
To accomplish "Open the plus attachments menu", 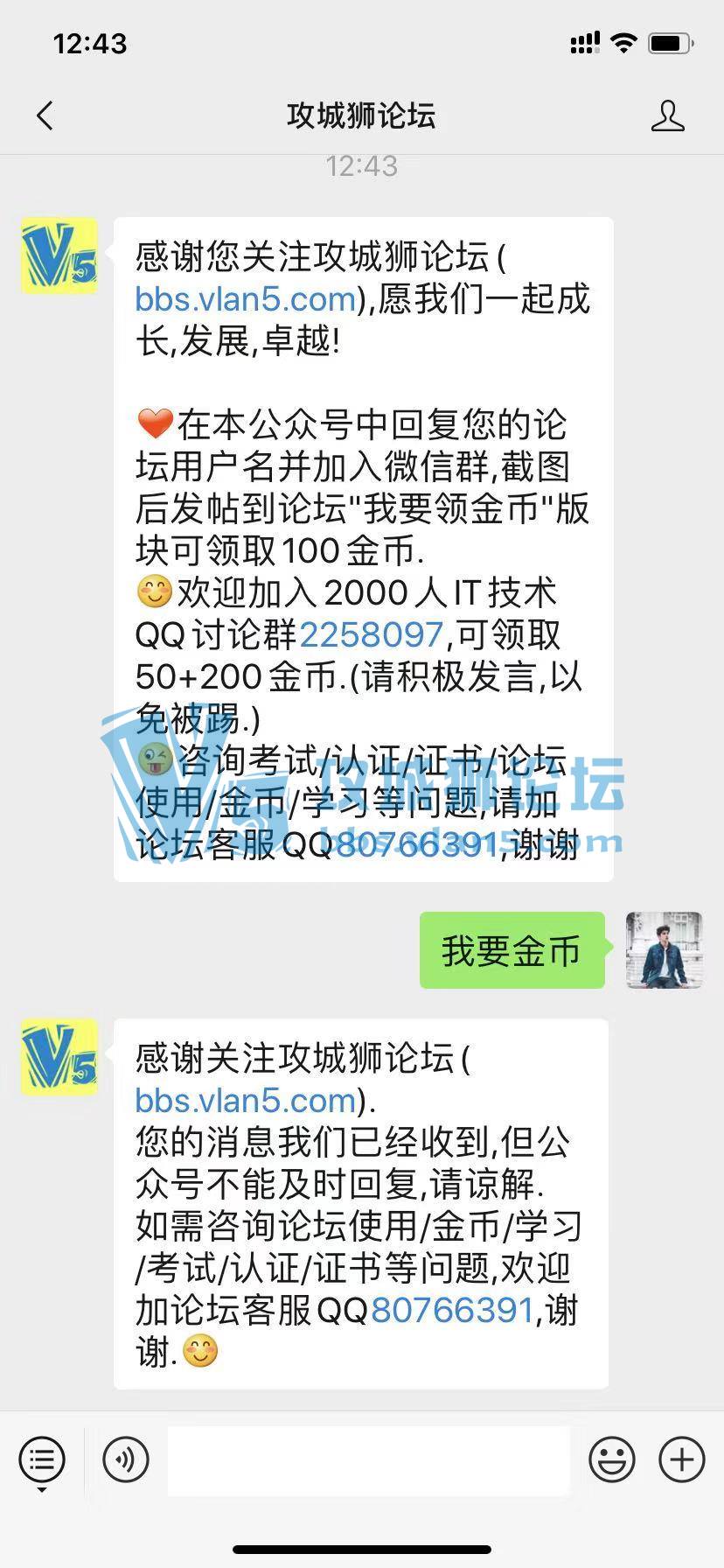I will coord(682,1459).
